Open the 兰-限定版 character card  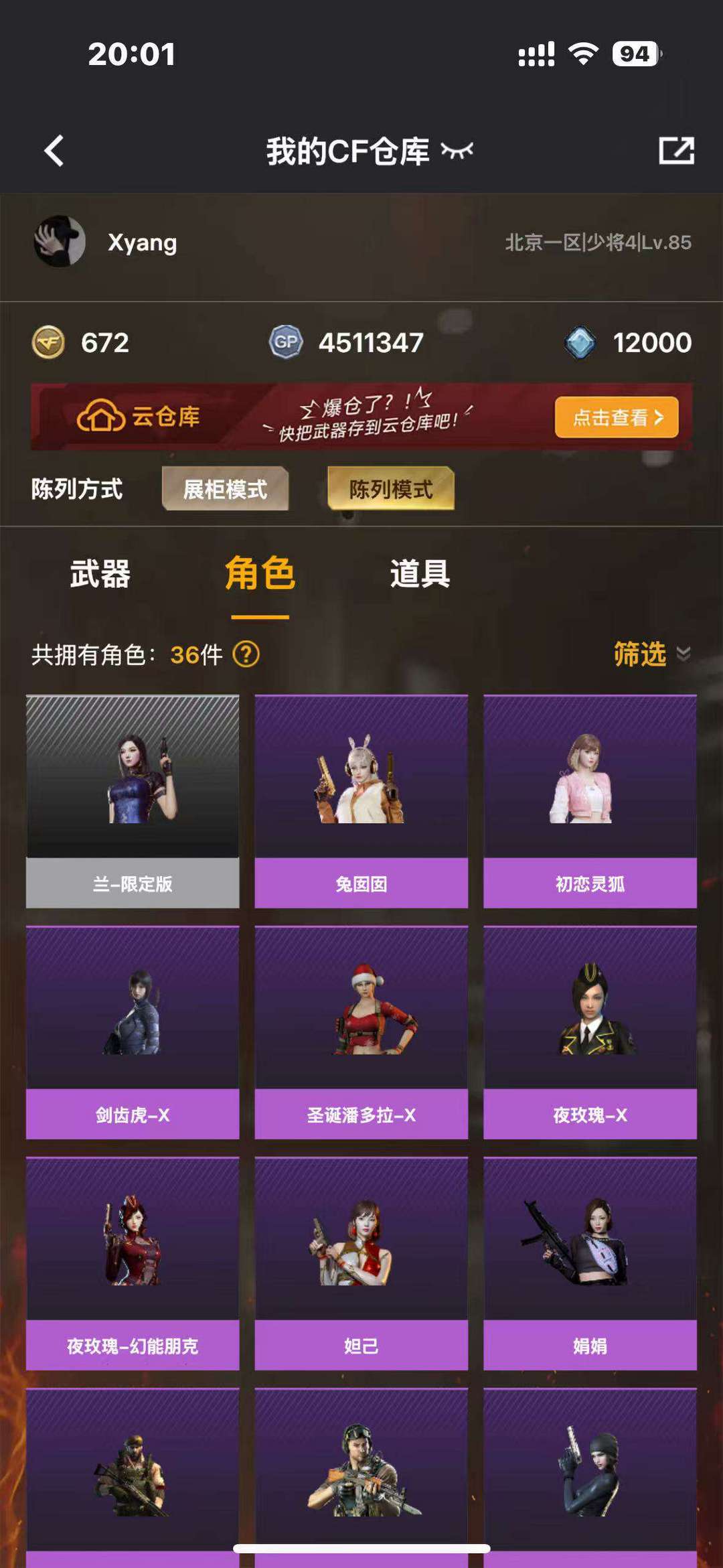[x=133, y=801]
